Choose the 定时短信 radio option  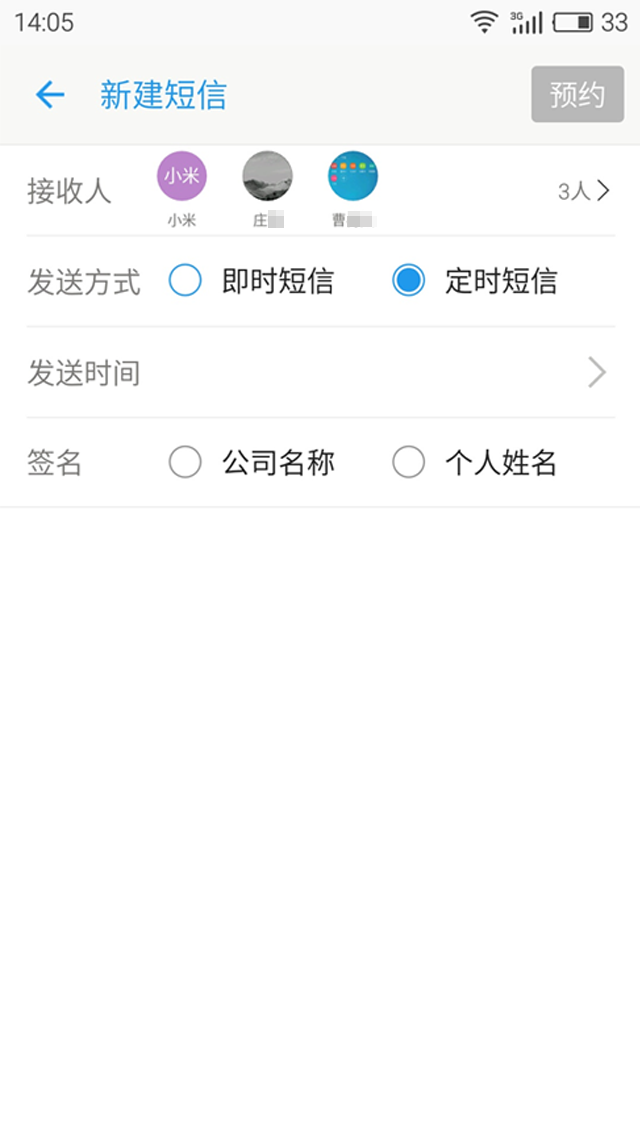point(409,281)
